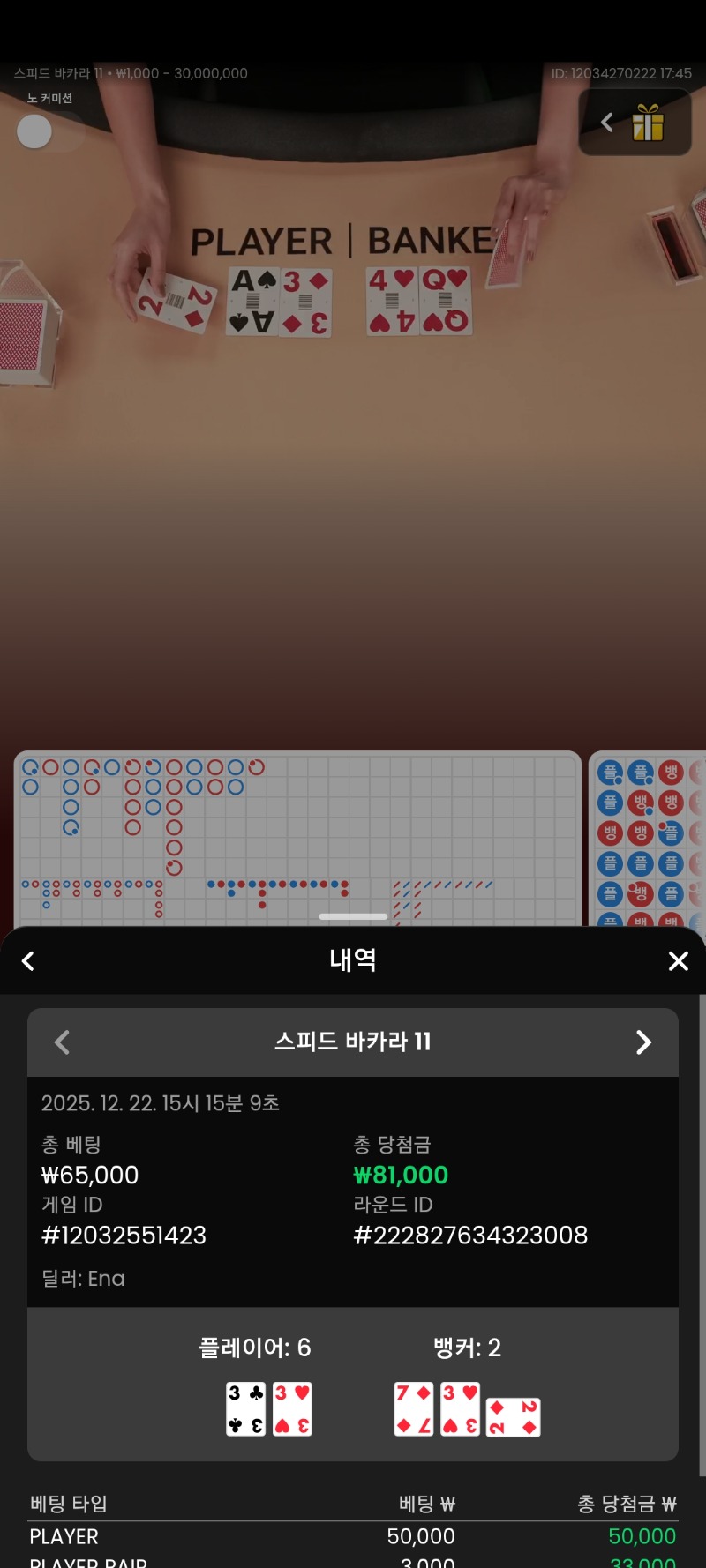
Task: Tap the drag handle above 내역
Action: 353,916
